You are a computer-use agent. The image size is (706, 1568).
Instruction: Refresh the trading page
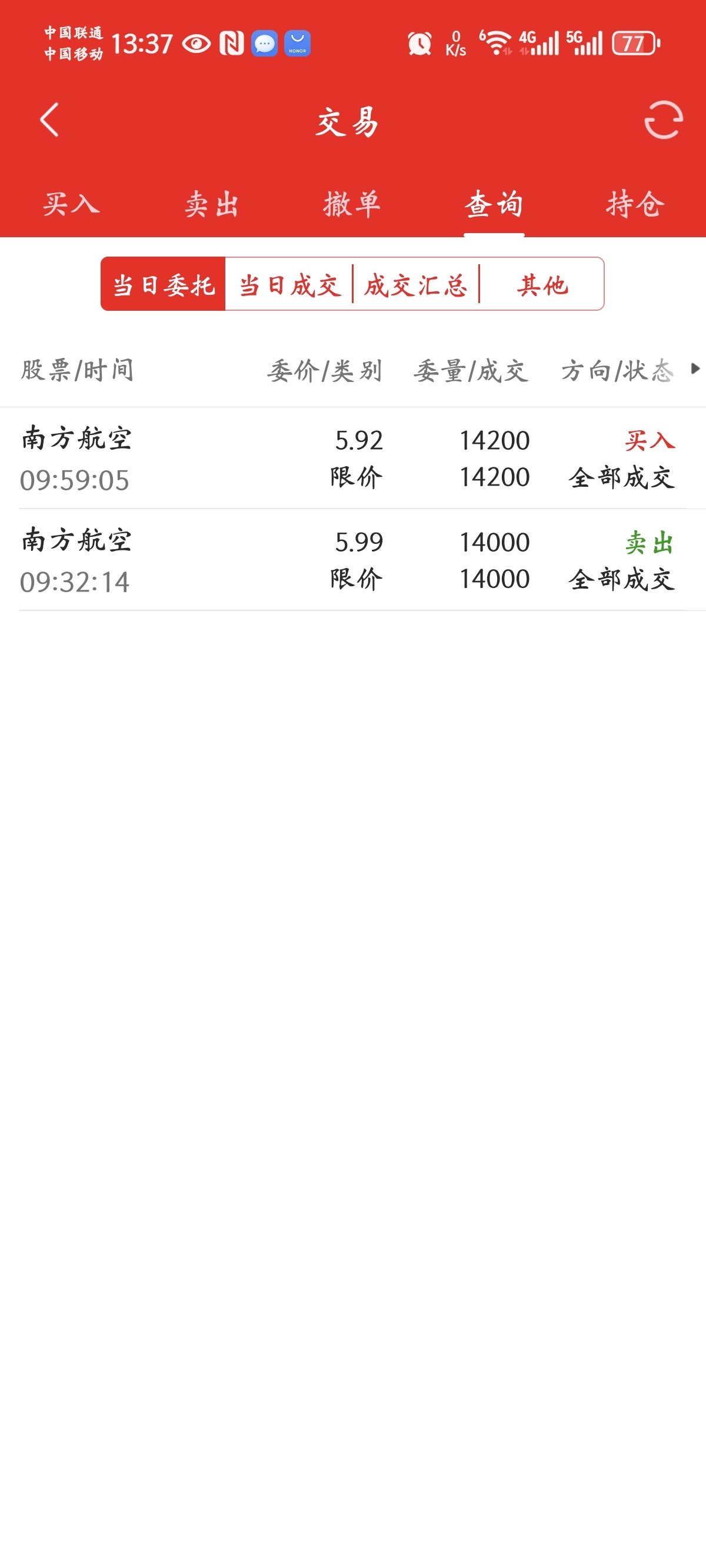click(664, 120)
